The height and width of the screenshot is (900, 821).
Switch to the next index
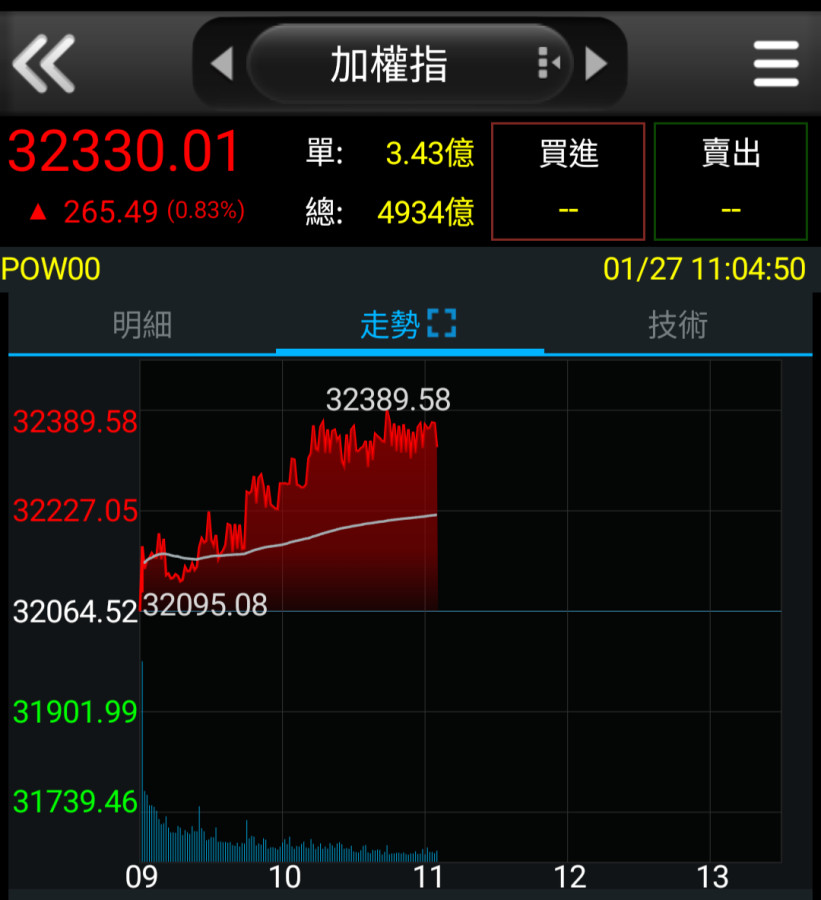point(596,64)
